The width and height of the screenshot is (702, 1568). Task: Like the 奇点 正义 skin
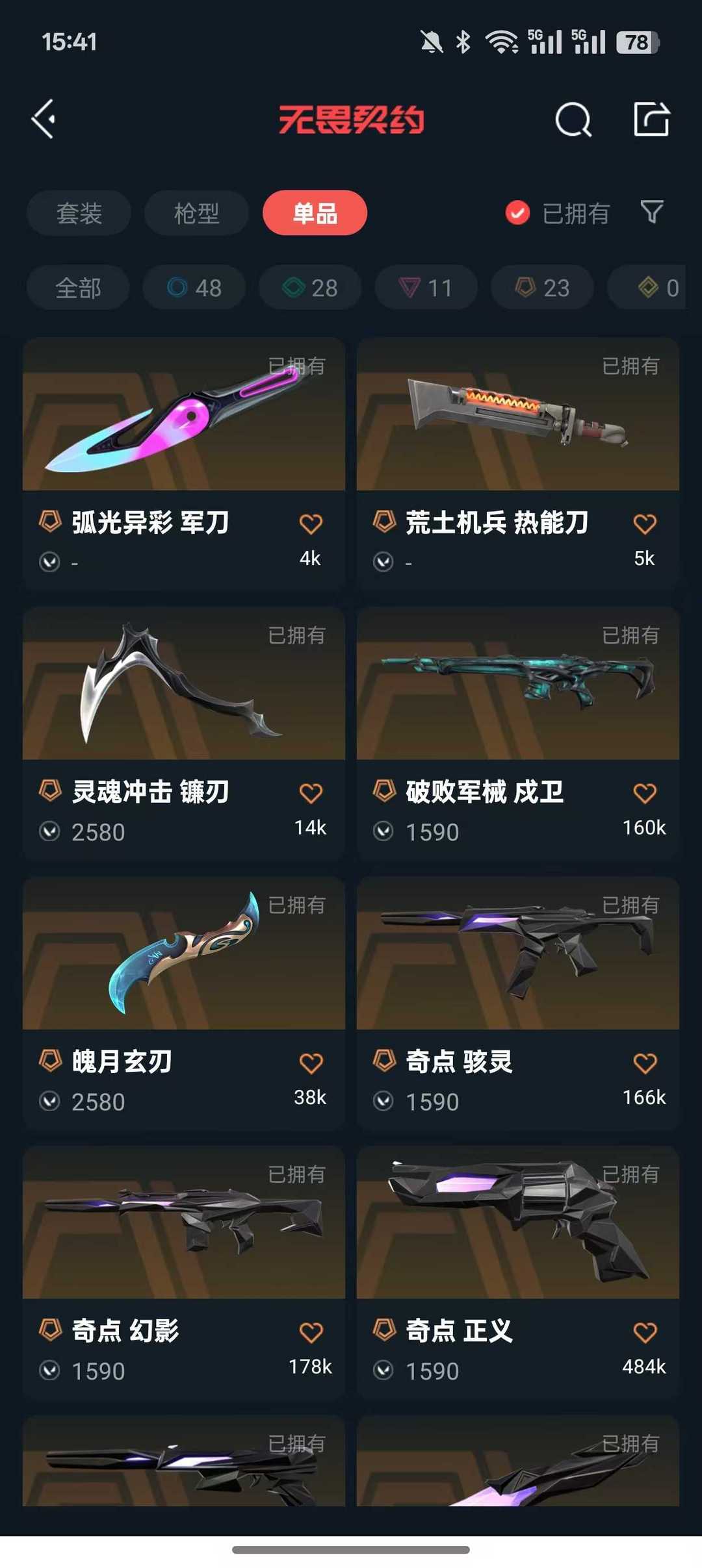pos(645,1333)
